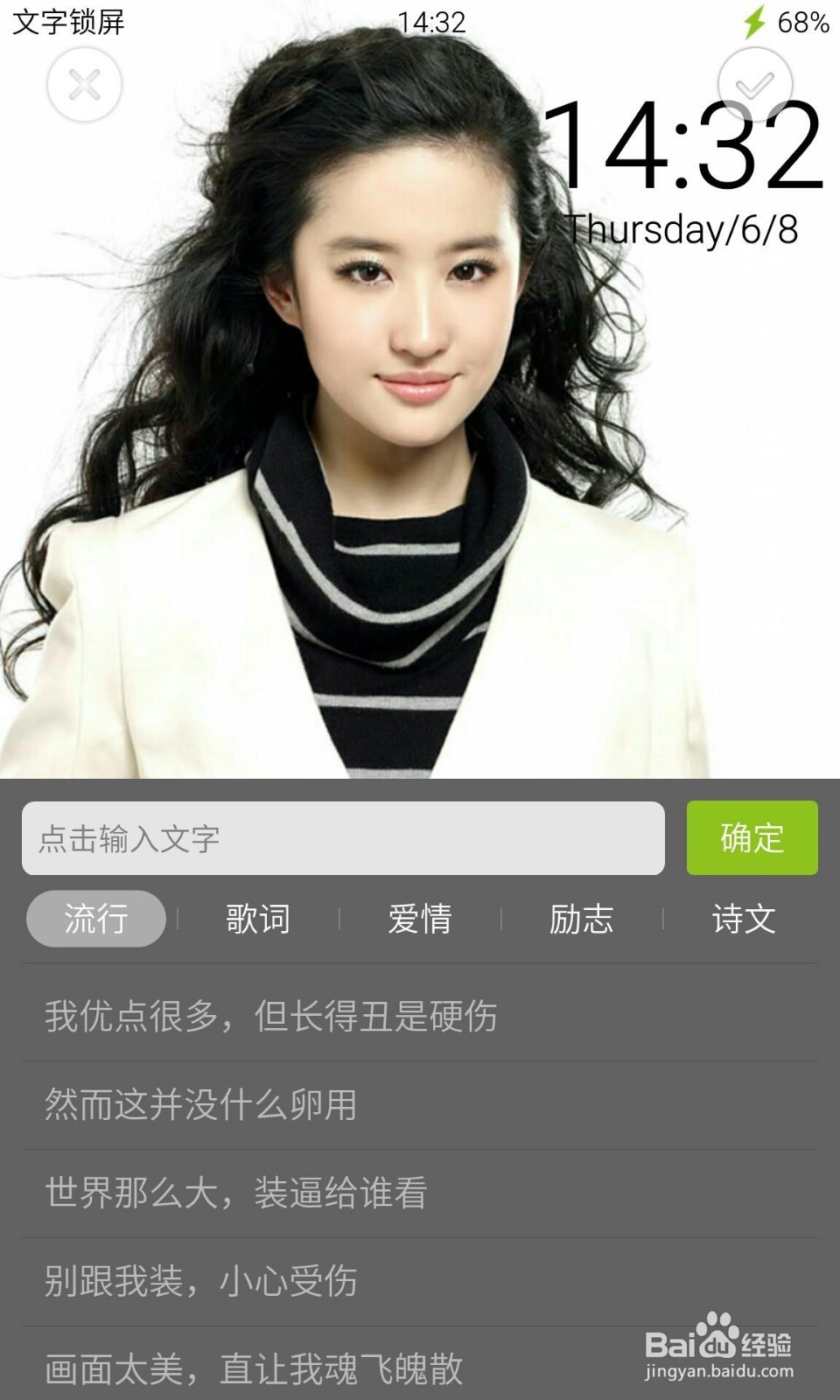Select the phrase 世界那么大，装逼给谁看

pos(236,1193)
